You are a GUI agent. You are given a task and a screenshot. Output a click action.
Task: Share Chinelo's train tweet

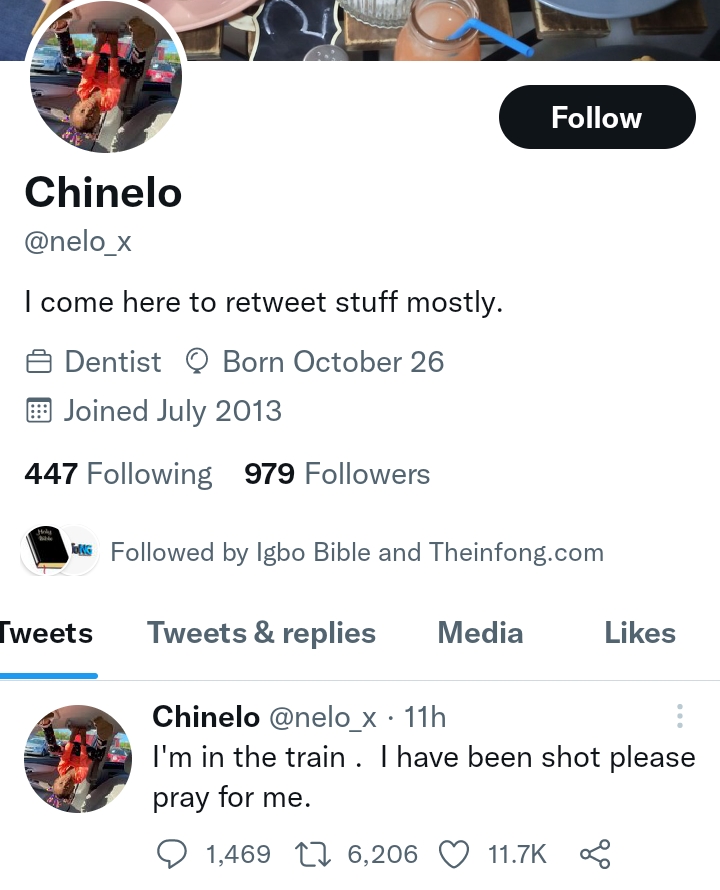(x=594, y=853)
